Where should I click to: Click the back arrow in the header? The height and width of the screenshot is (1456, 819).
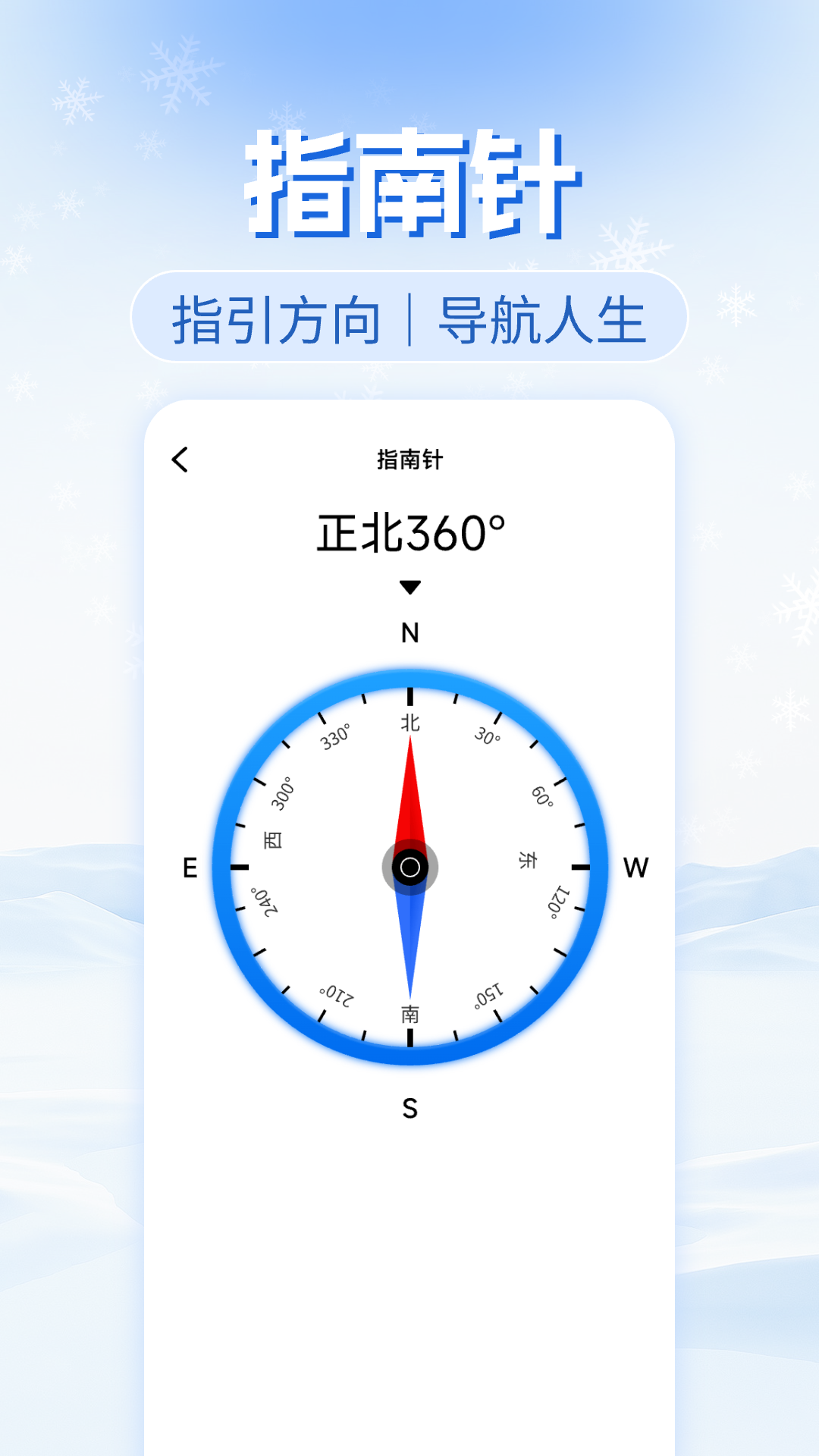(181, 460)
